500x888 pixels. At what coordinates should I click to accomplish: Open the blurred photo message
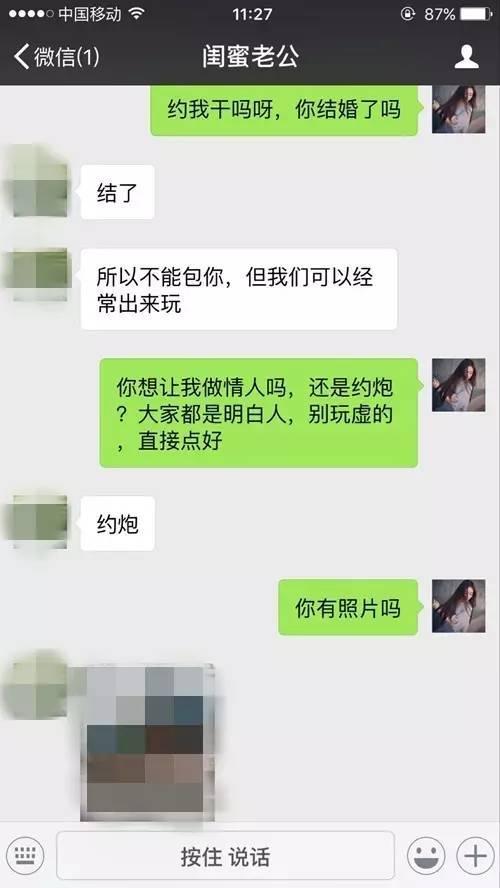148,743
